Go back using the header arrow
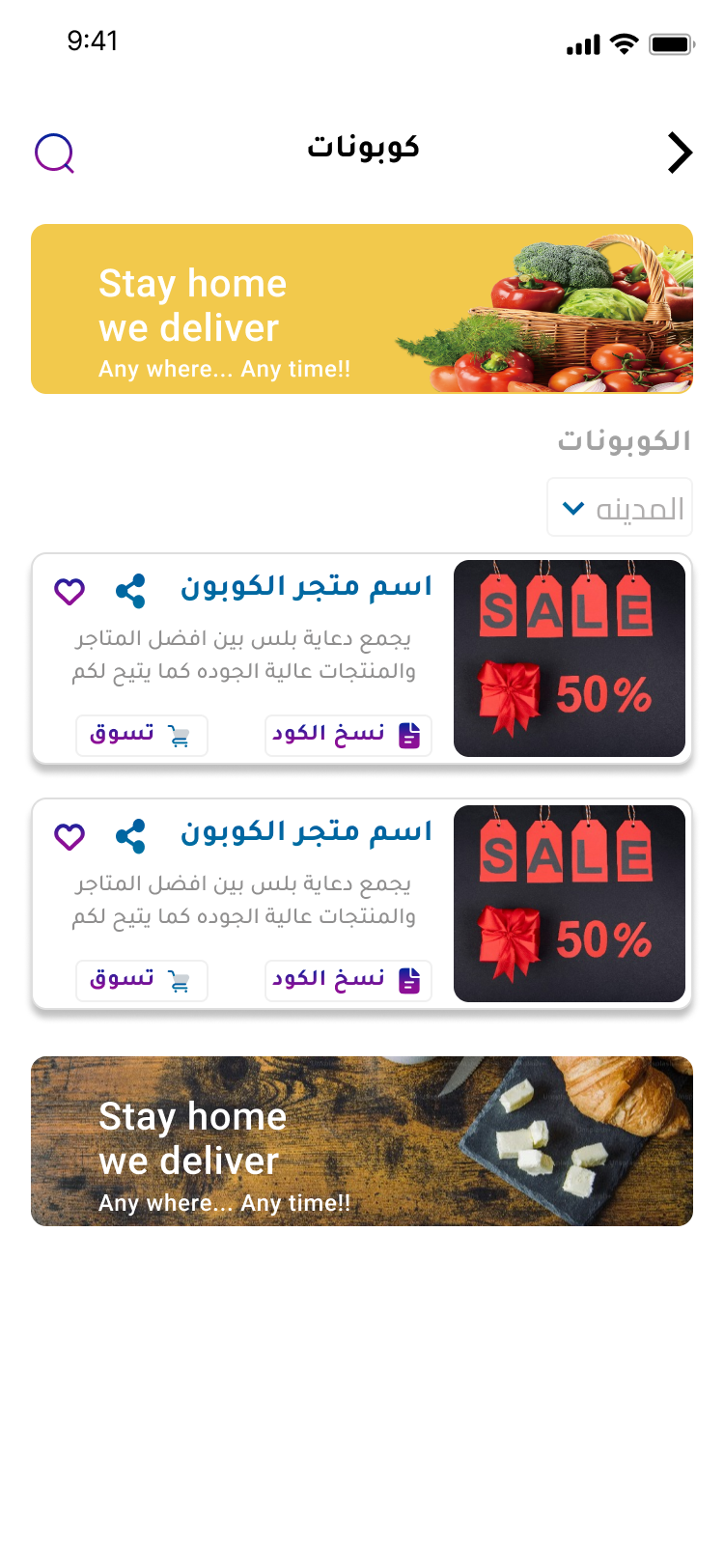Screen dimensions: 724x1568 (x=680, y=153)
